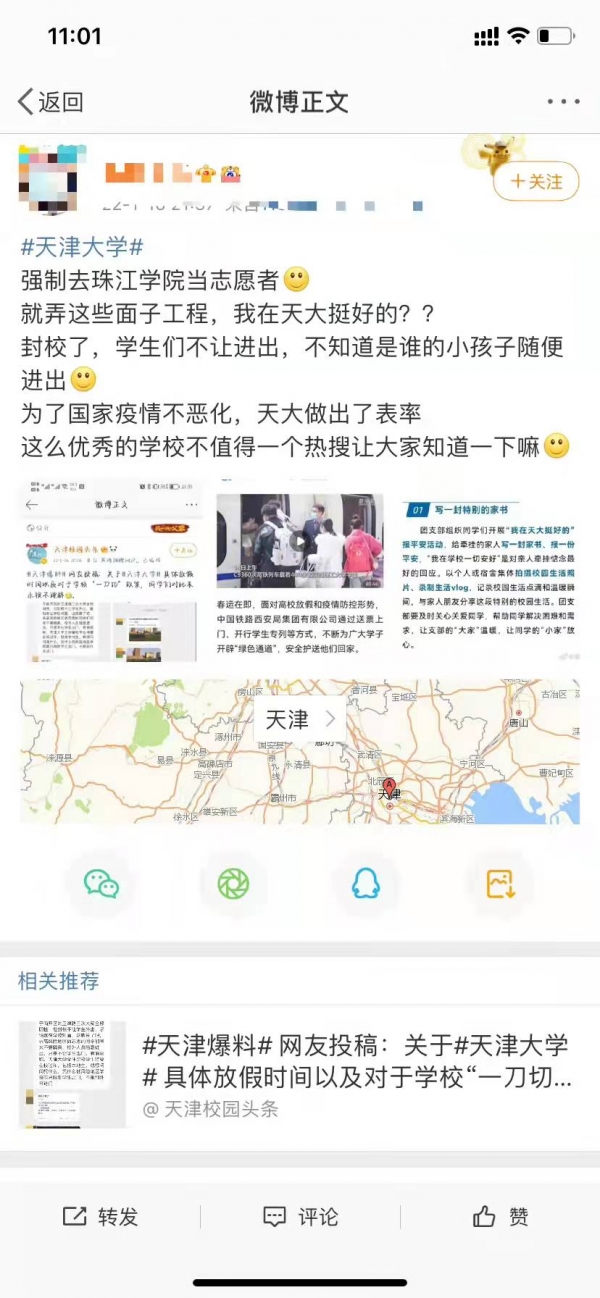The width and height of the screenshot is (600, 1298).
Task: View the second image with train photo
Action: (x=300, y=571)
